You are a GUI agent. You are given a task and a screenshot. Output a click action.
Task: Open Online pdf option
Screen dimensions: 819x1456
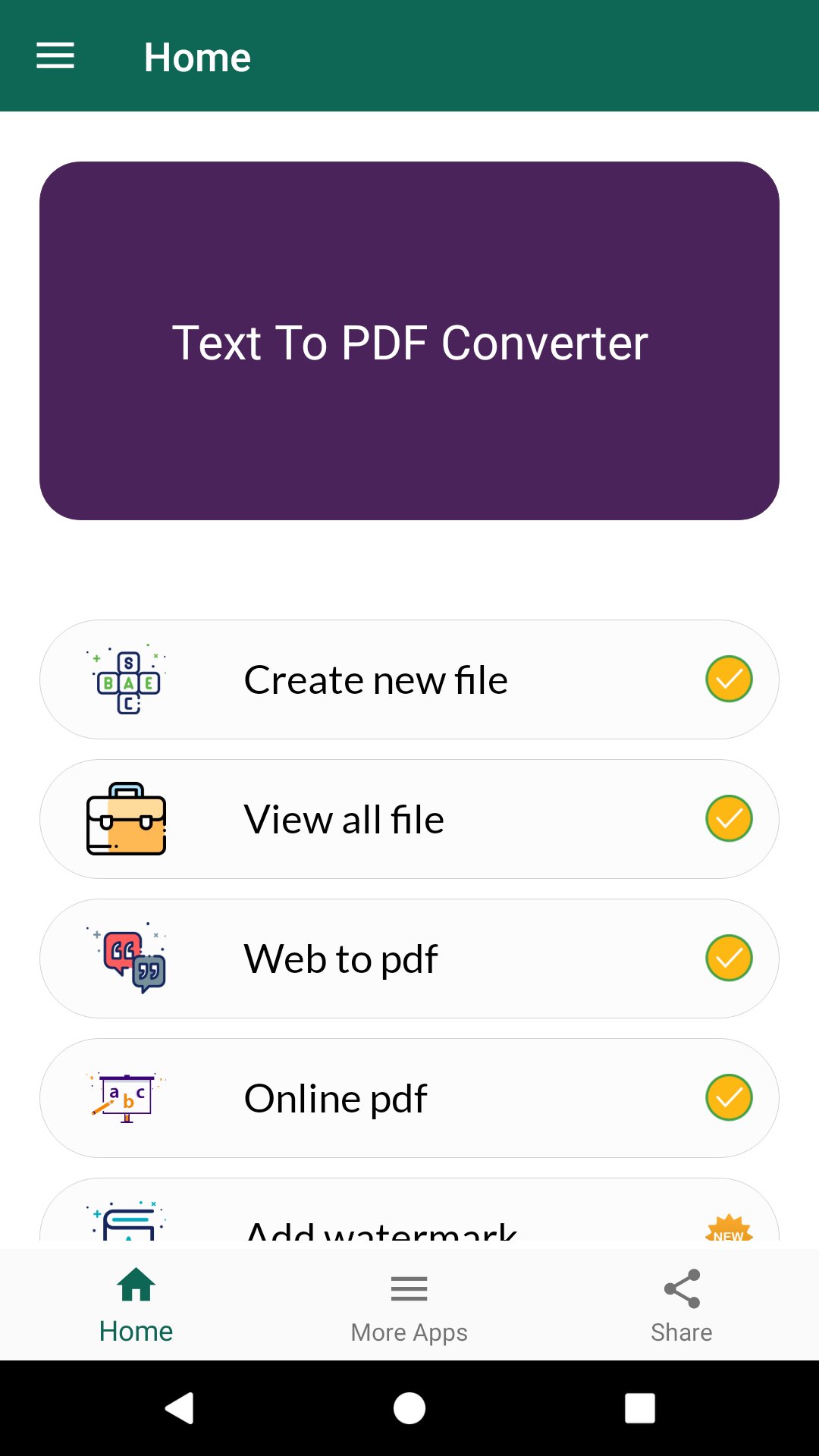tap(409, 1098)
